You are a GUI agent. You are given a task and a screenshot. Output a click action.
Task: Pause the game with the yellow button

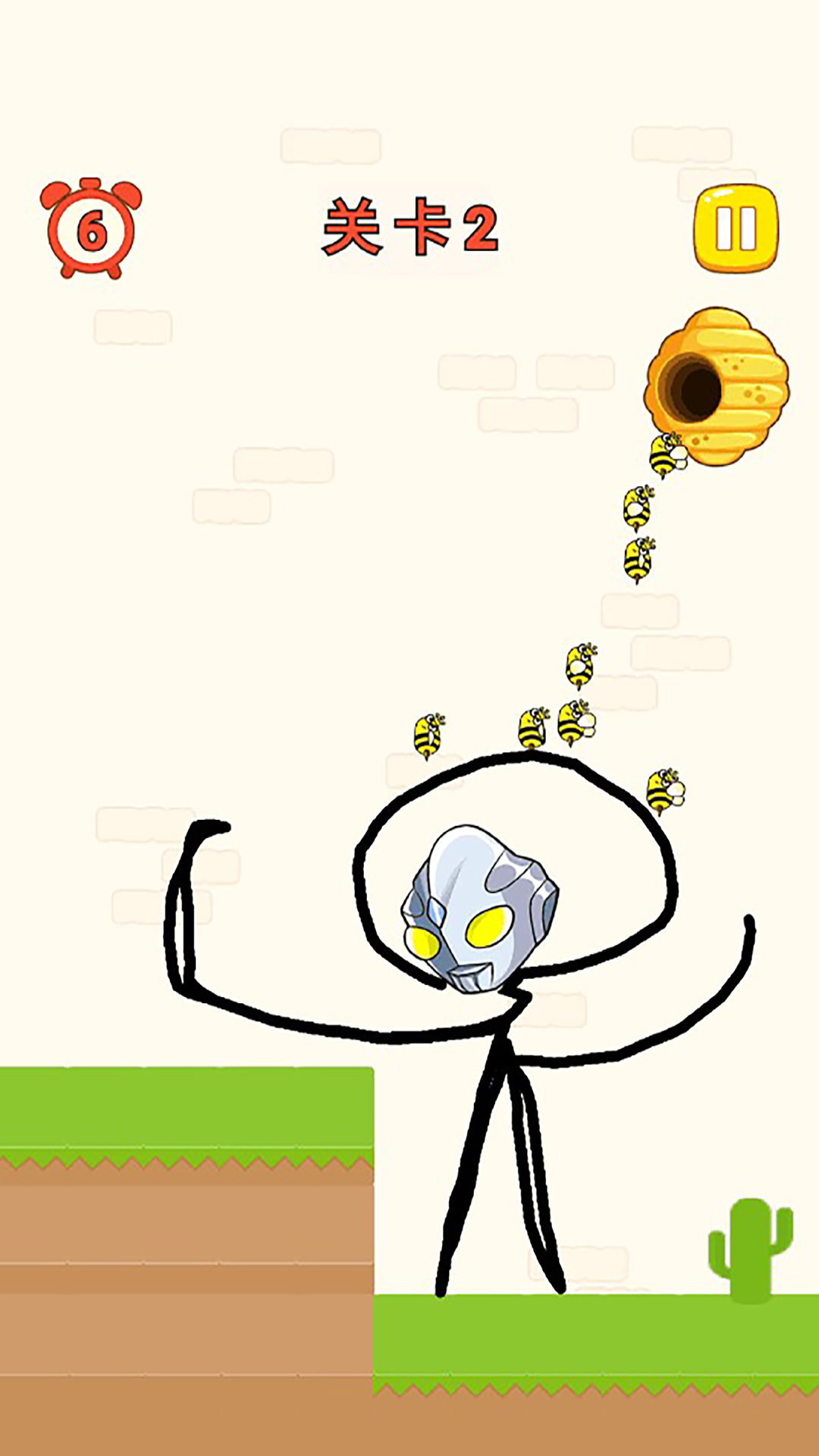pyautogui.click(x=736, y=227)
